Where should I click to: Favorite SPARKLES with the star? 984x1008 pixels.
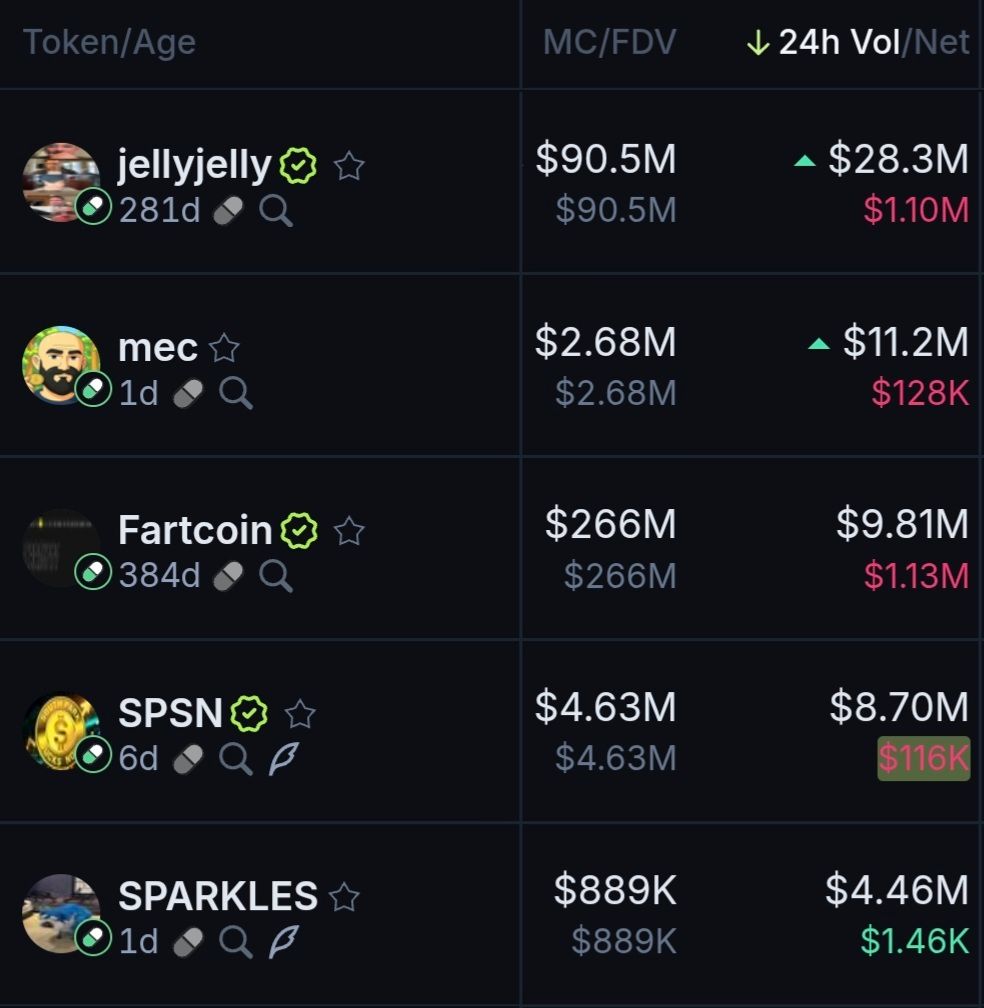344,896
